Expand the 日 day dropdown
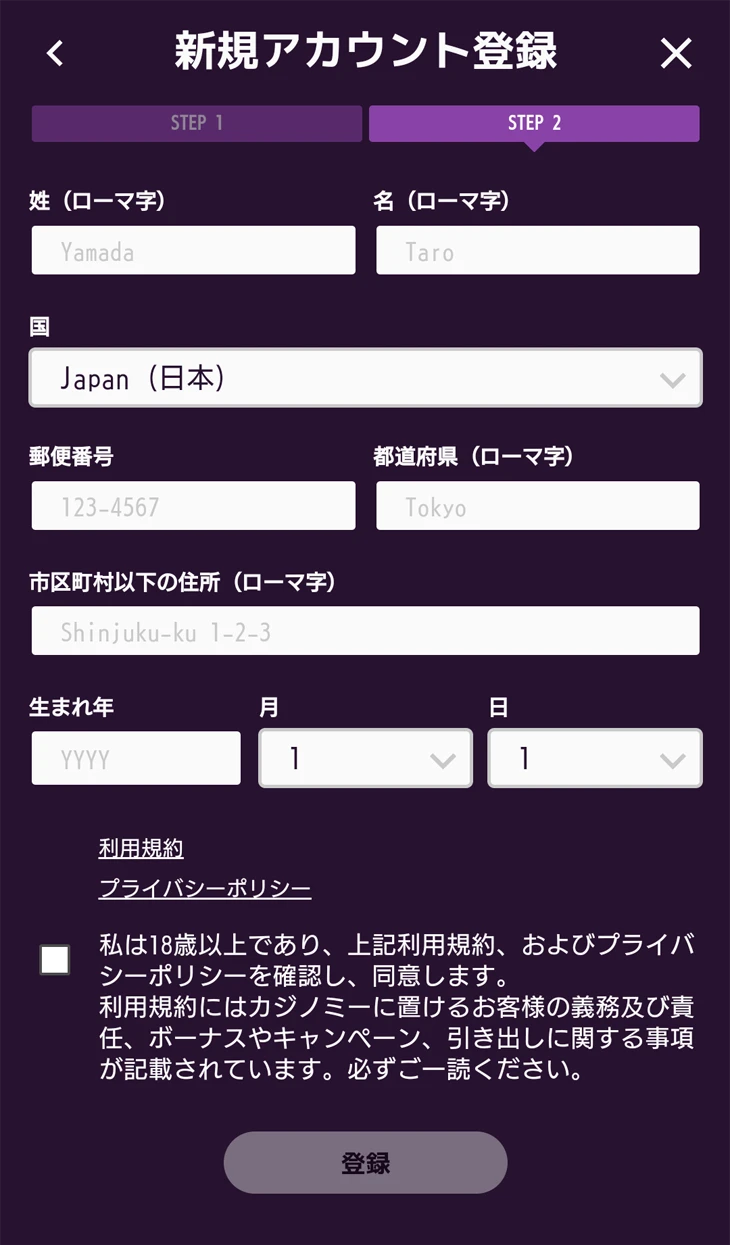This screenshot has width=730, height=1245. coord(595,758)
